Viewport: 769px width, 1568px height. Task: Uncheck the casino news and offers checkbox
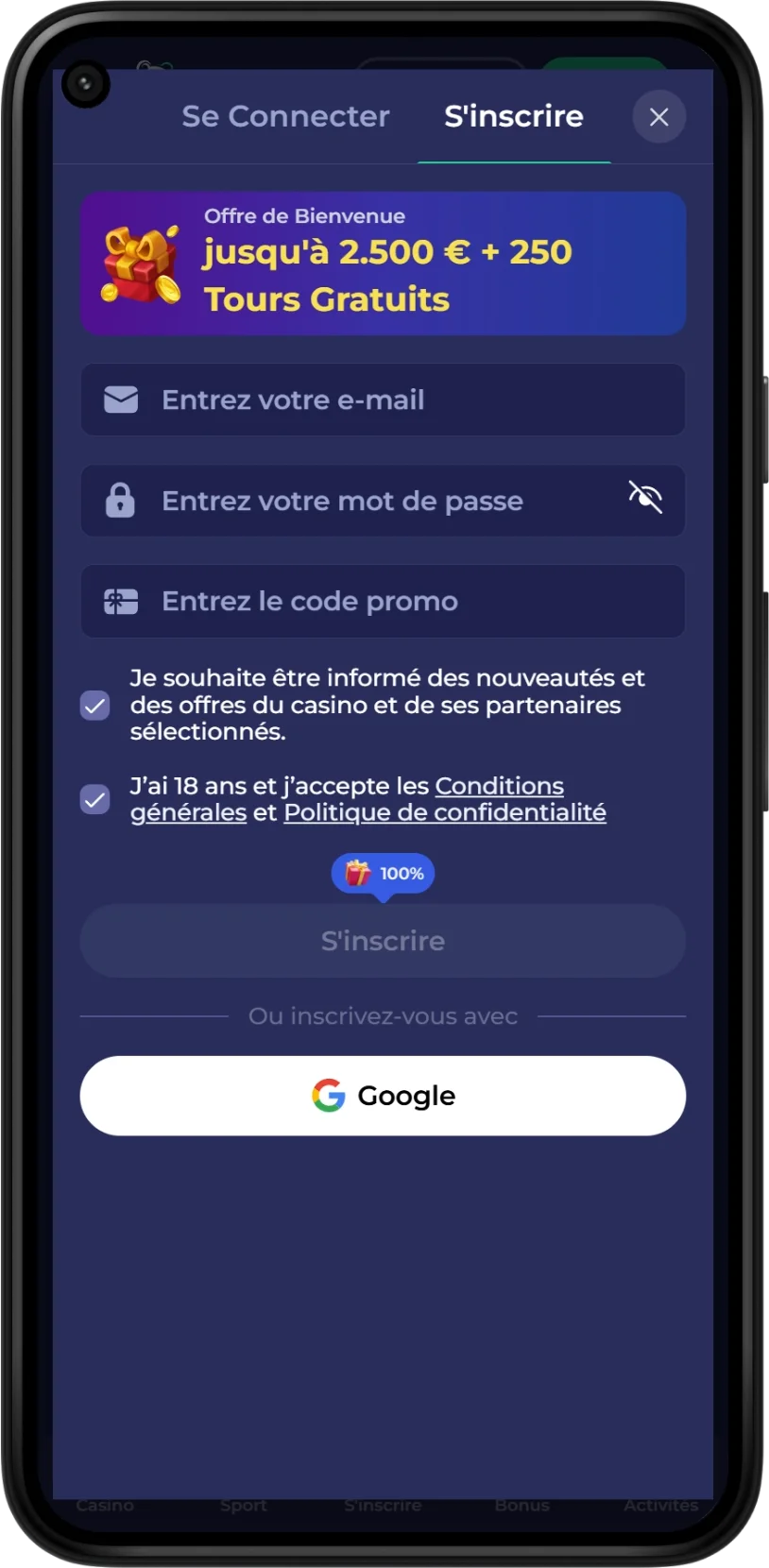tap(95, 706)
